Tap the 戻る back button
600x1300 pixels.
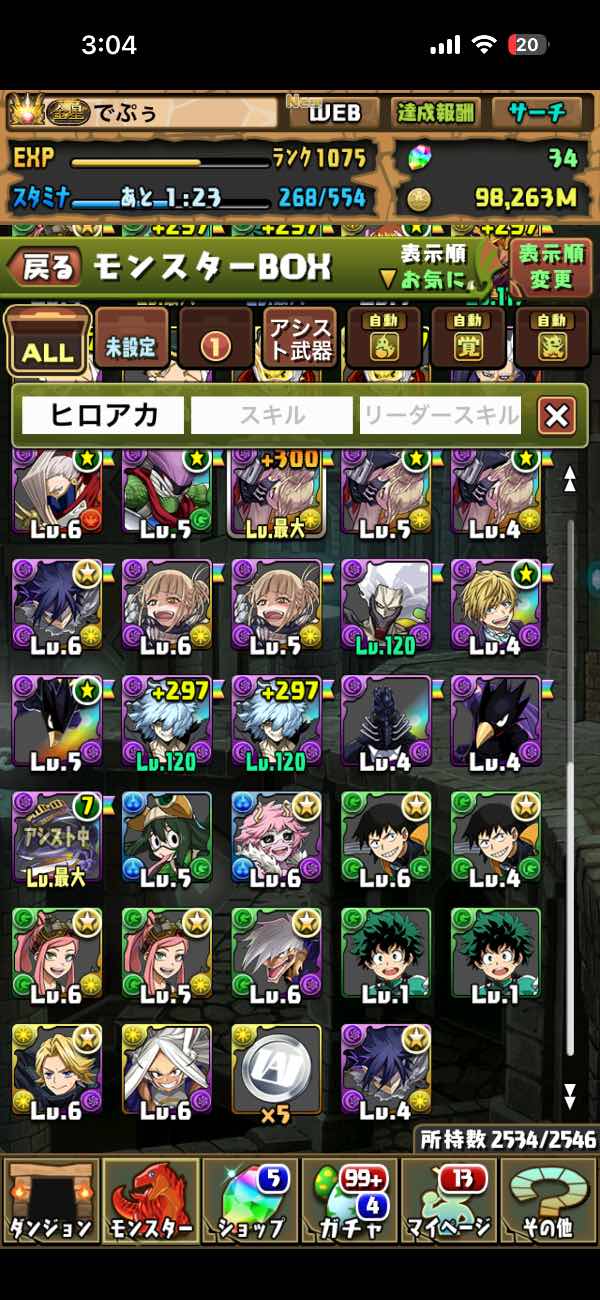point(45,267)
